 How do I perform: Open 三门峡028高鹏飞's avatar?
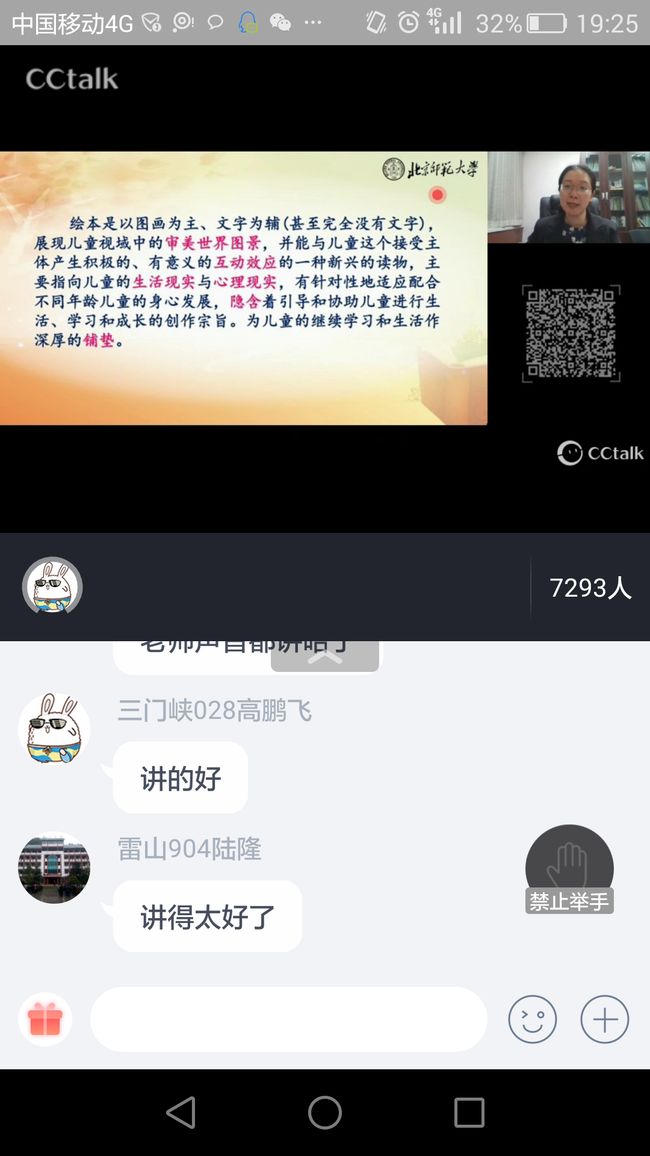(54, 728)
